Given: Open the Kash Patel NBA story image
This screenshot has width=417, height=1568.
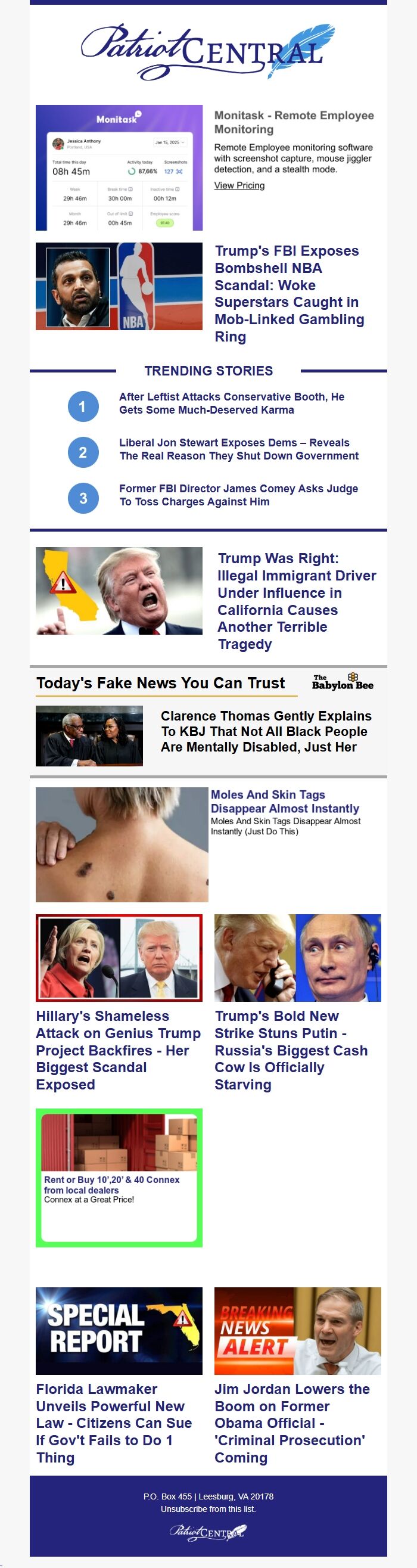Looking at the screenshot, I should [x=119, y=286].
